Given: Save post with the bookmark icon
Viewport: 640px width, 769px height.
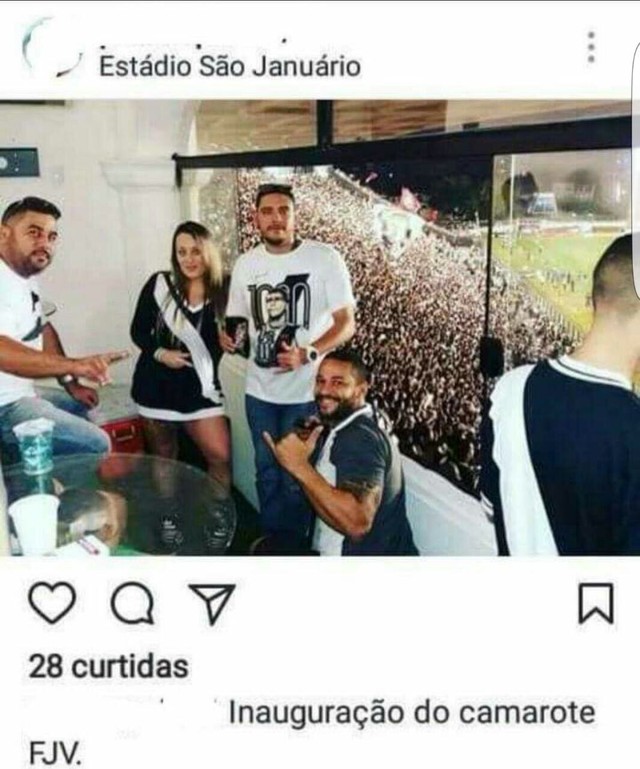Looking at the screenshot, I should (x=596, y=603).
